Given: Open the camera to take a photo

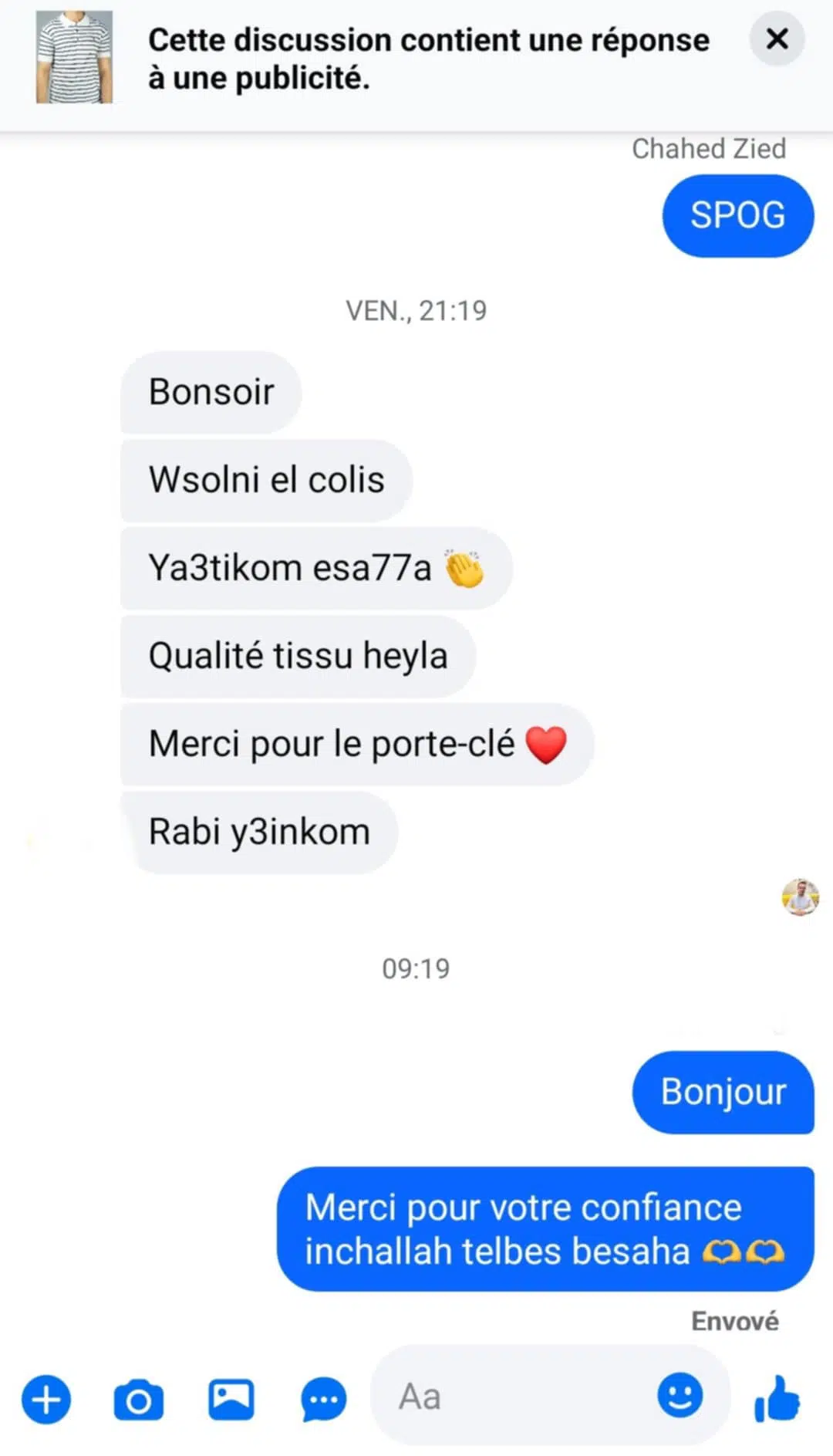Looking at the screenshot, I should (139, 1400).
